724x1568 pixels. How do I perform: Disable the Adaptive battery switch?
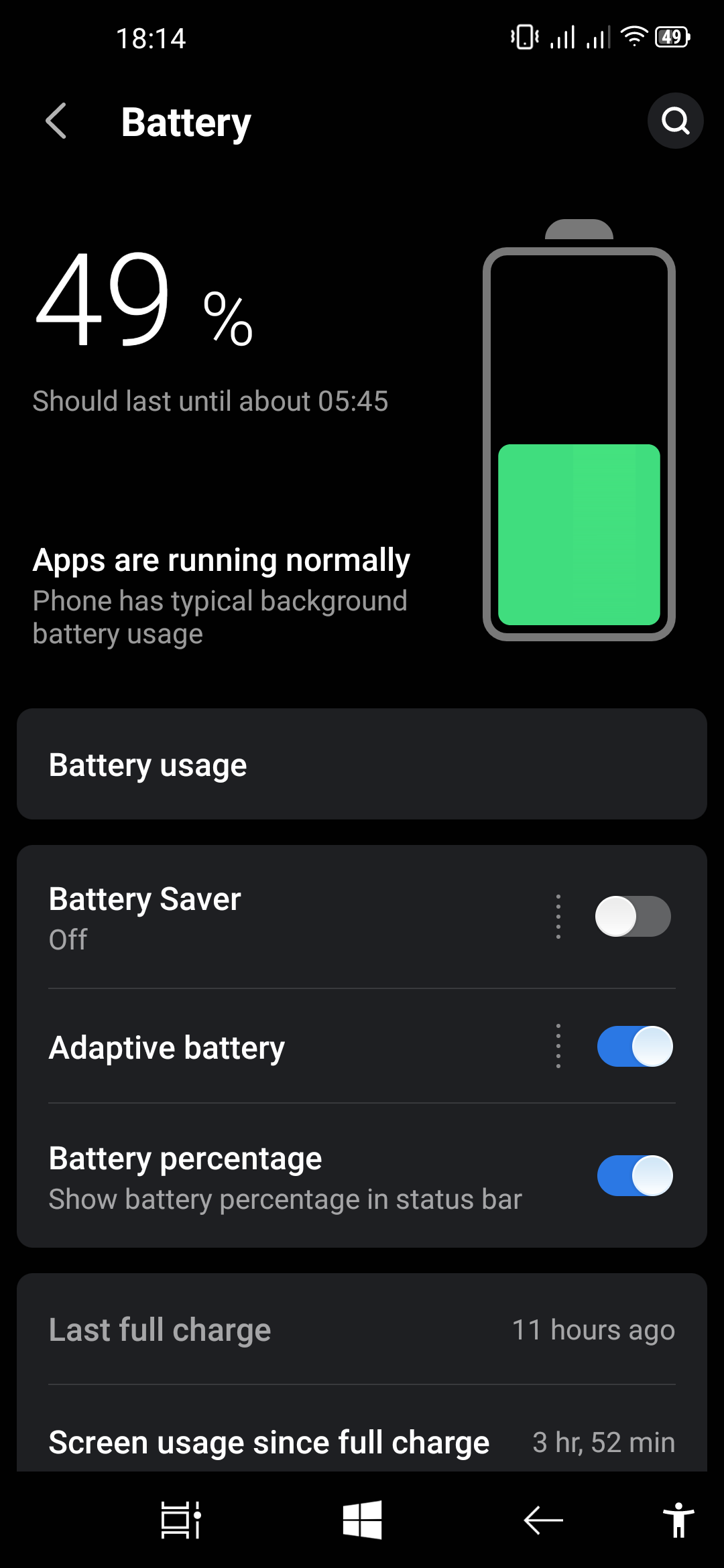[634, 1046]
